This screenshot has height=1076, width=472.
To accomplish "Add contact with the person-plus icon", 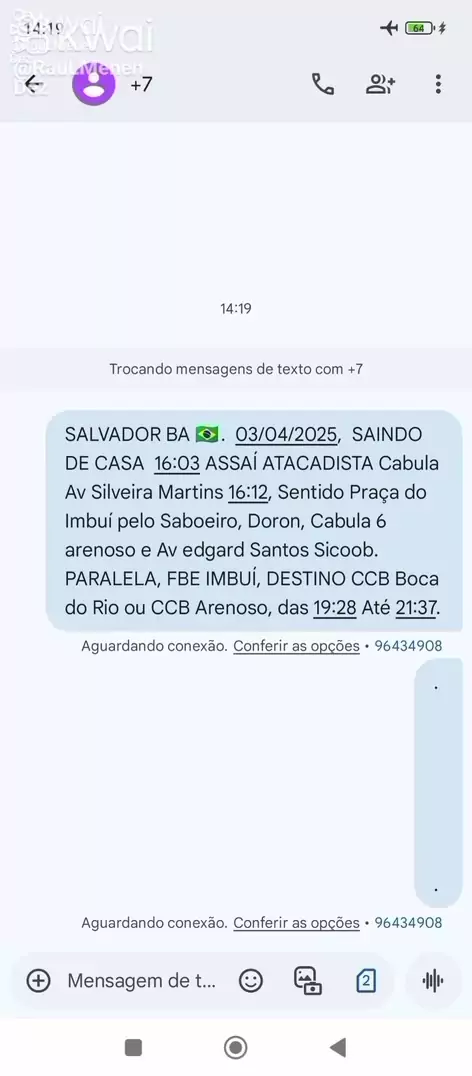I will pyautogui.click(x=380, y=84).
